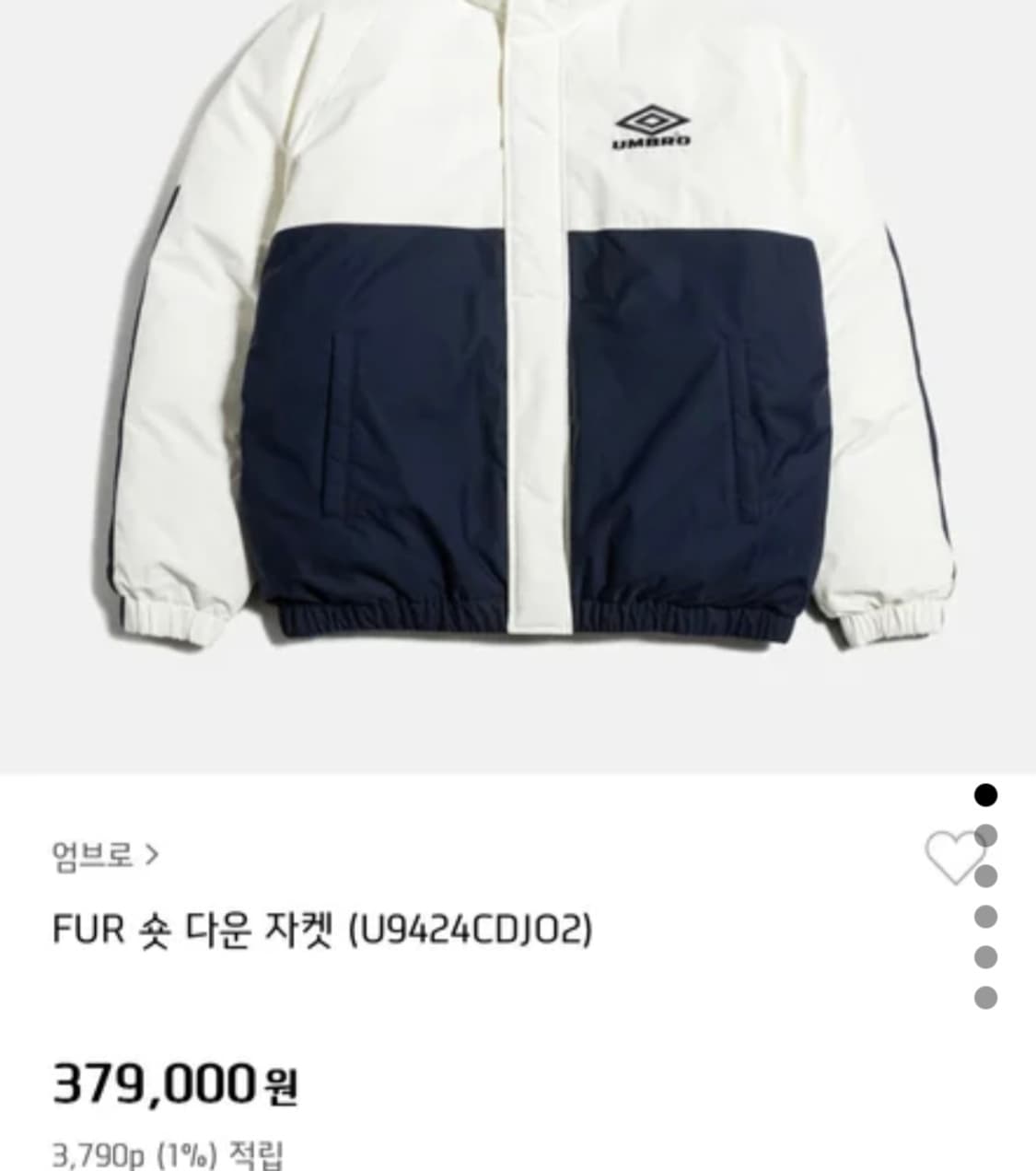Open the next product image with its pagination dot
This screenshot has width=1036, height=1171.
985,834
